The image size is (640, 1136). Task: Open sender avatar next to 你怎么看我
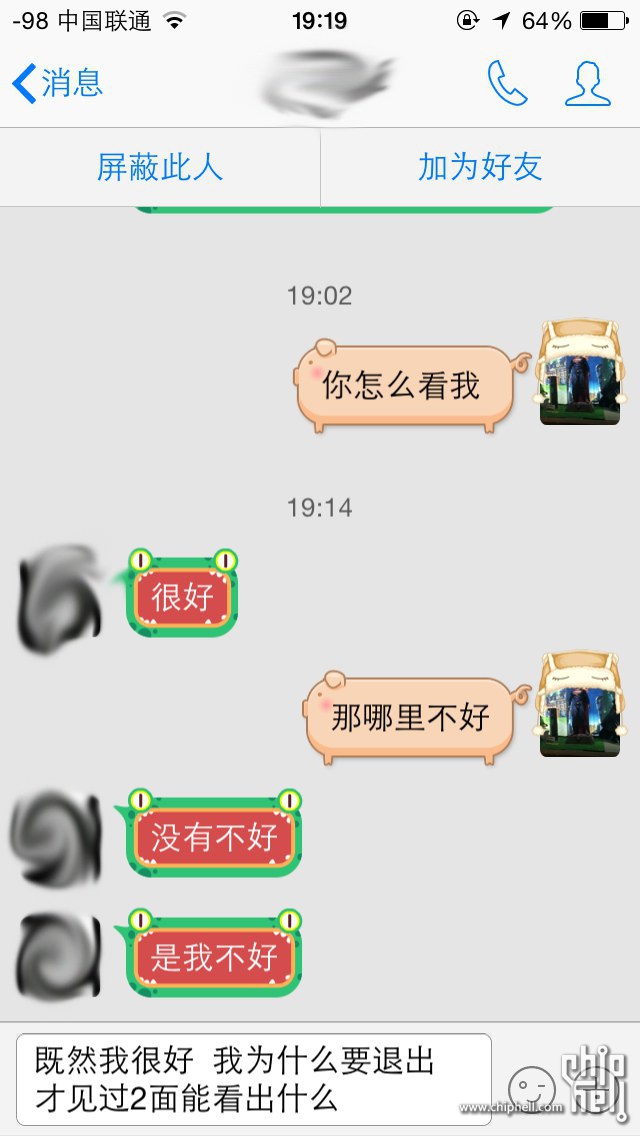click(x=579, y=375)
